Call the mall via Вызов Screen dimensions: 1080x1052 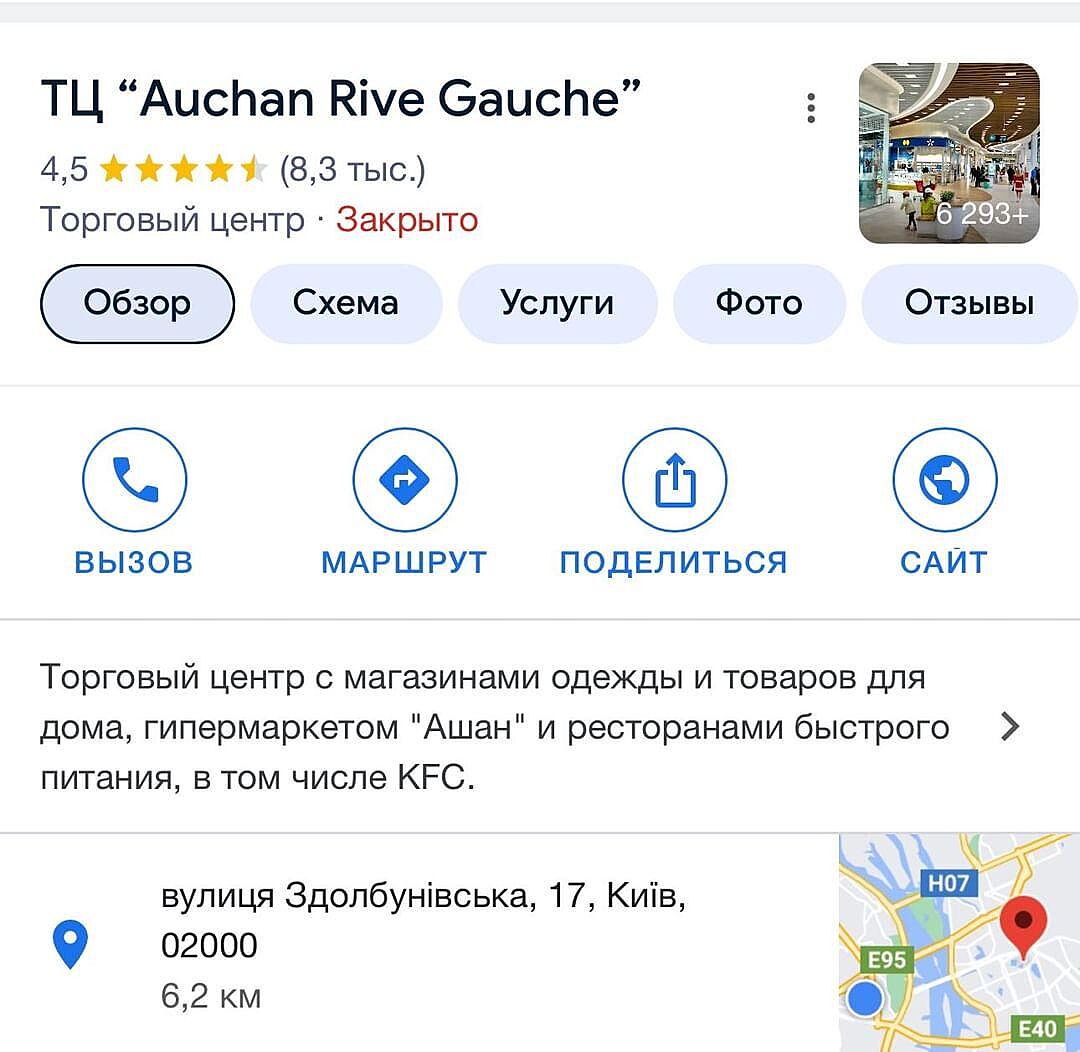coord(134,480)
